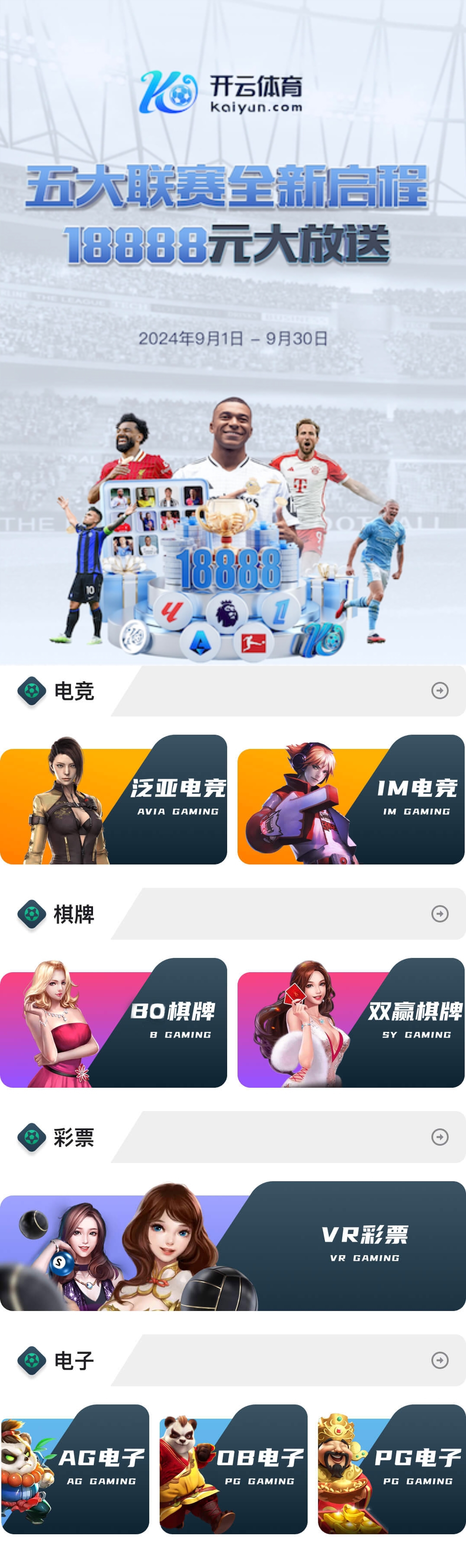
Task: Tap the arrow next to 电子
Action: [x=439, y=1360]
